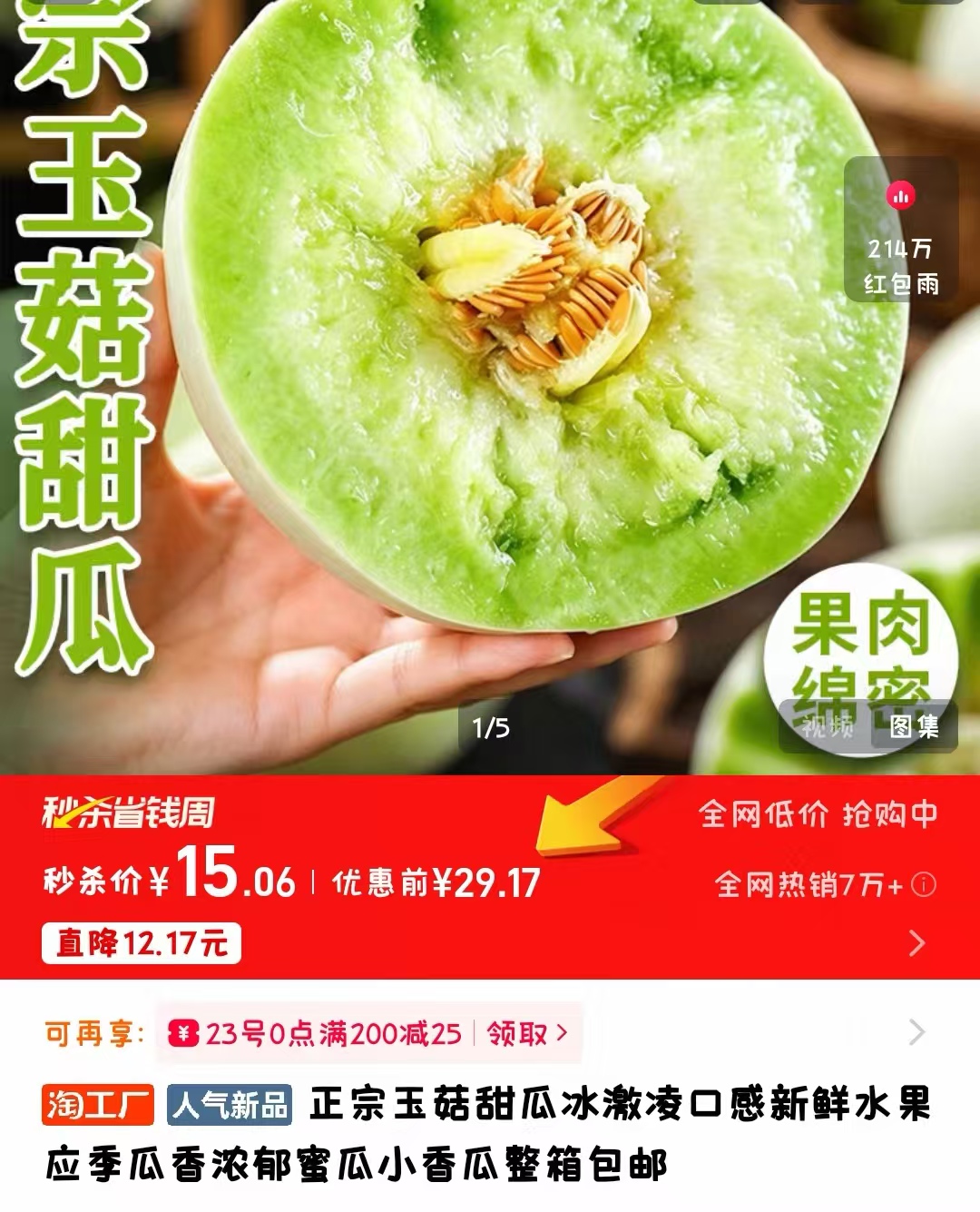980x1212 pixels.
Task: Tap the info icon beside 全网热销7万+
Action: coord(924,884)
